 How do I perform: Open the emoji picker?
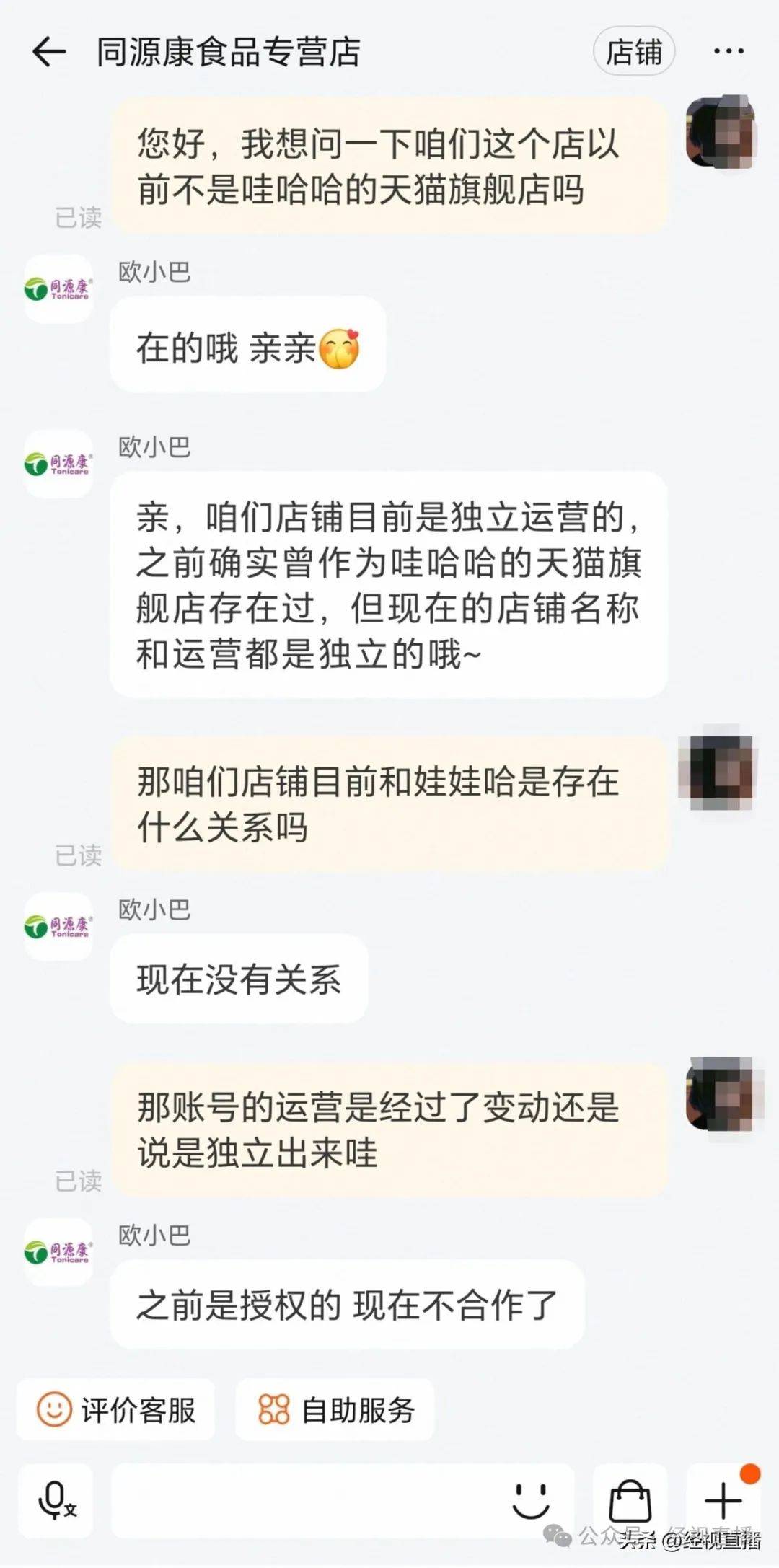click(x=532, y=1500)
